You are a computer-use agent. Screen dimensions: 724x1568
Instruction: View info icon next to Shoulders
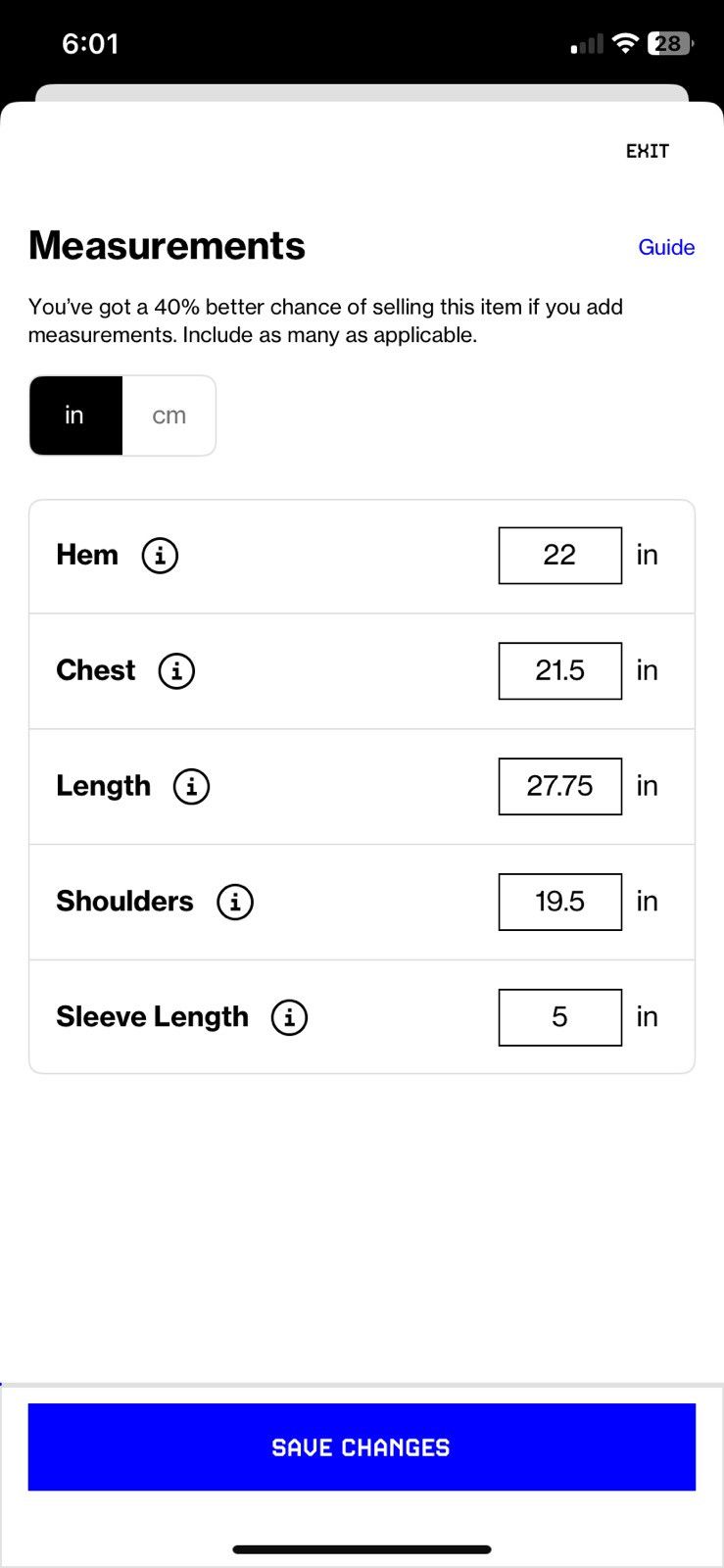point(235,902)
